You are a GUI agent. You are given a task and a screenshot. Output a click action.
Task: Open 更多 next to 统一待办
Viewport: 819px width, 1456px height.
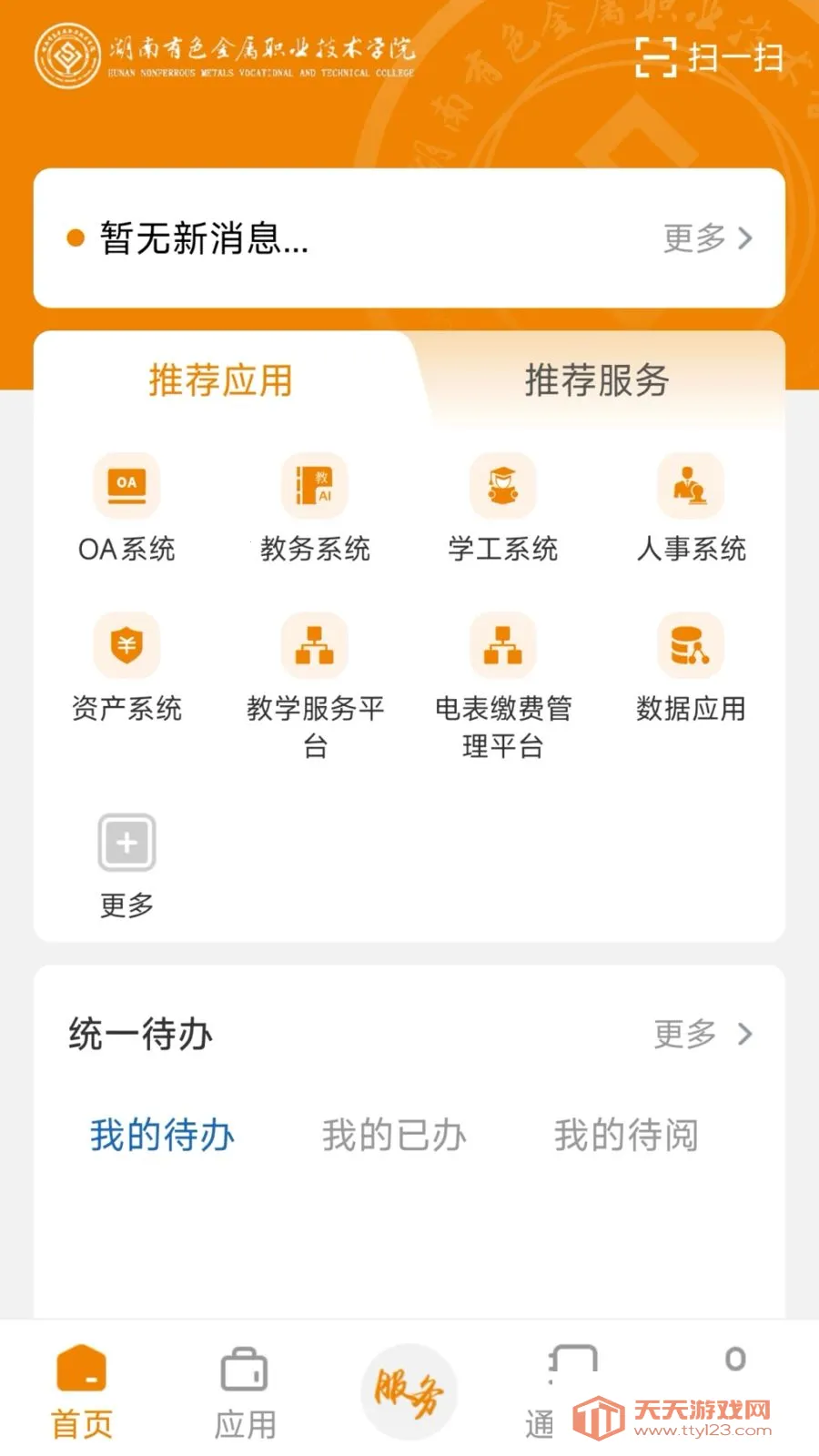click(701, 1033)
